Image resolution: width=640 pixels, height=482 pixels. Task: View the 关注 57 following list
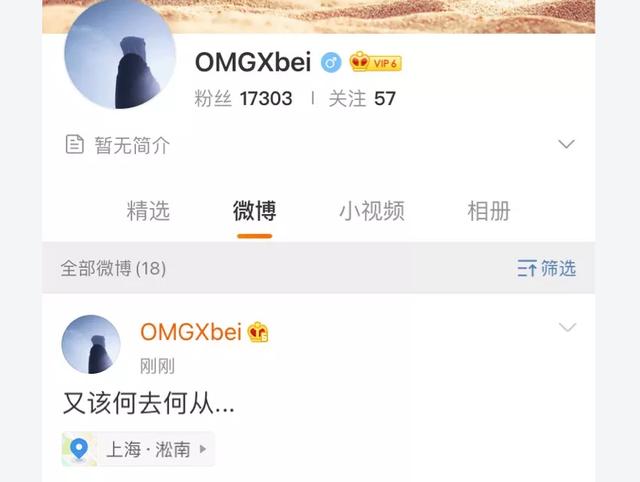pyautogui.click(x=362, y=99)
